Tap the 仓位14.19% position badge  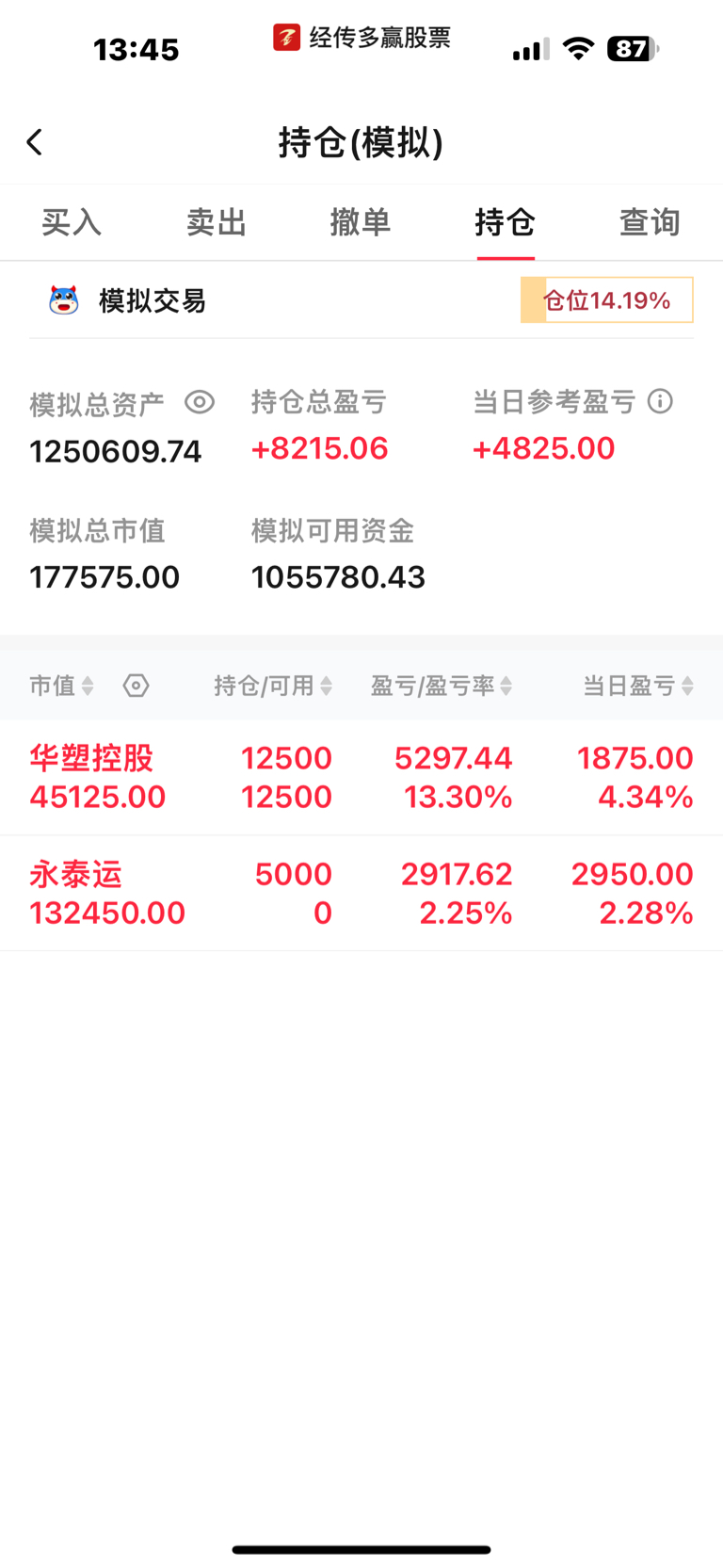(606, 300)
